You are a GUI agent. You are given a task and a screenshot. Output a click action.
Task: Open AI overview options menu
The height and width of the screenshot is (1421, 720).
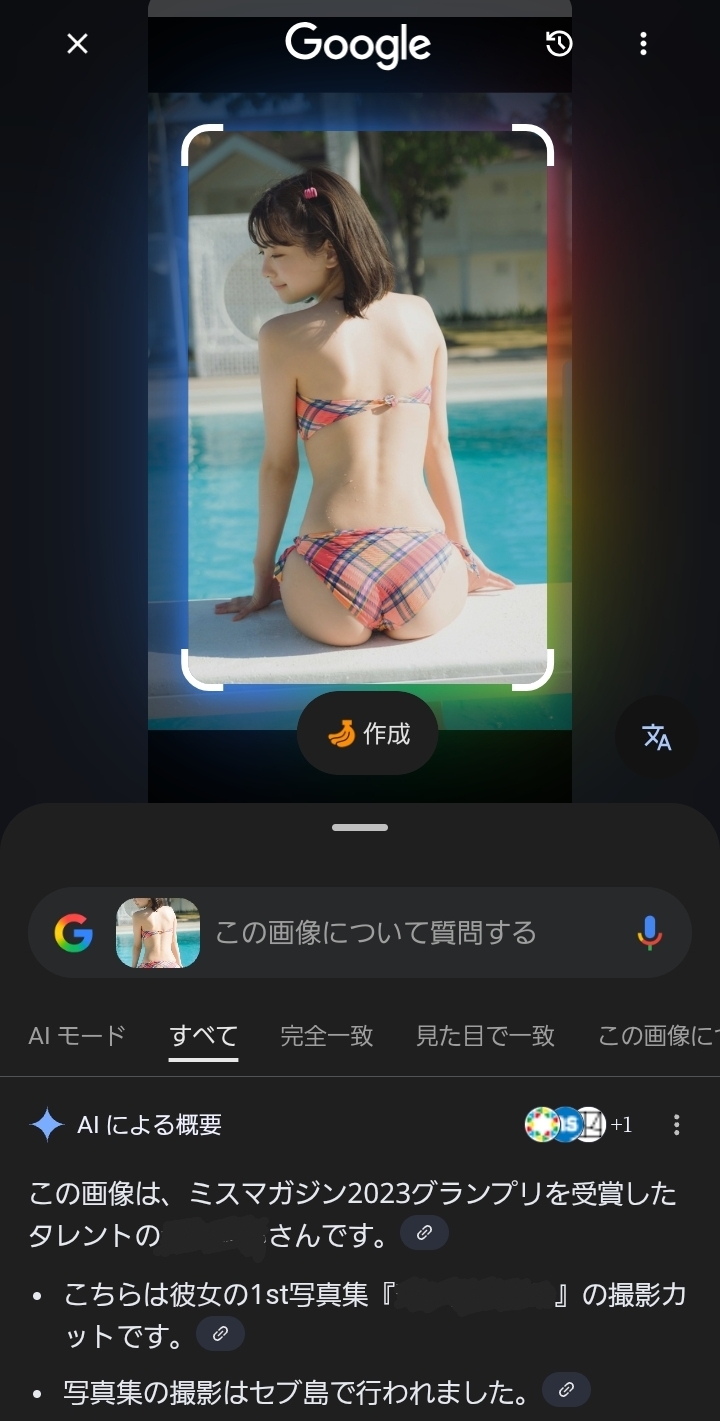677,1125
